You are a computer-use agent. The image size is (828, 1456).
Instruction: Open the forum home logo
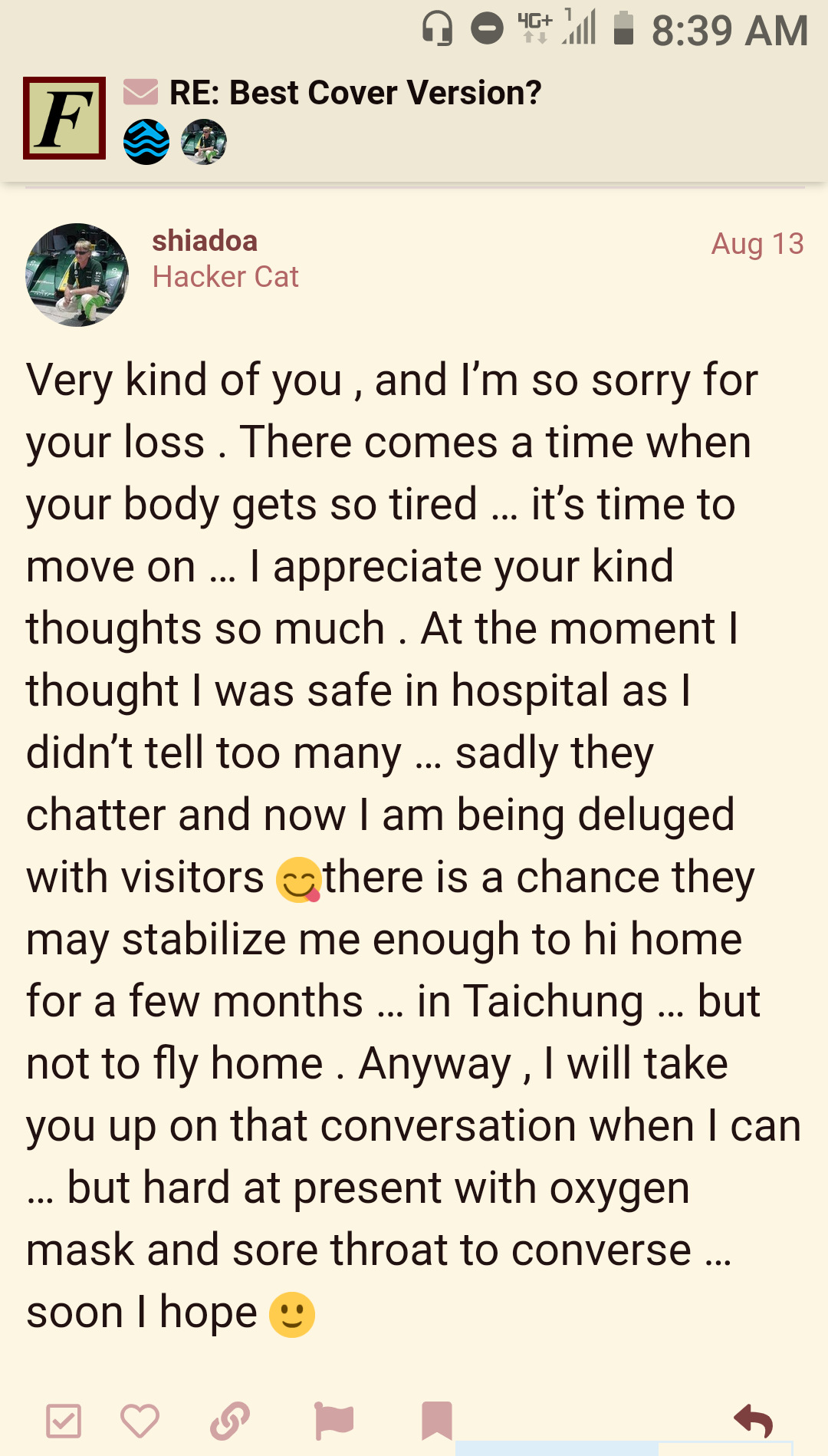coord(64,118)
